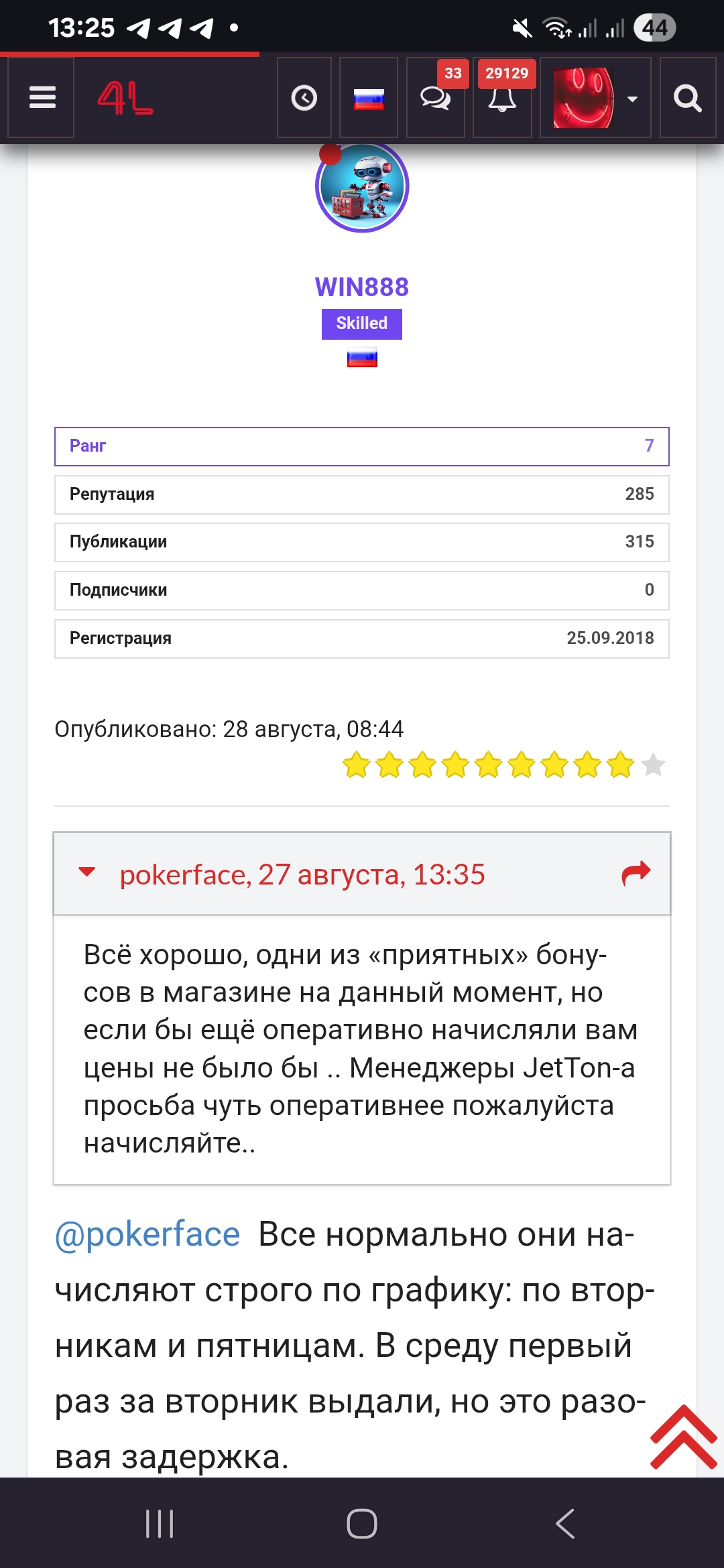
Task: Open the notifications bell
Action: [502, 98]
